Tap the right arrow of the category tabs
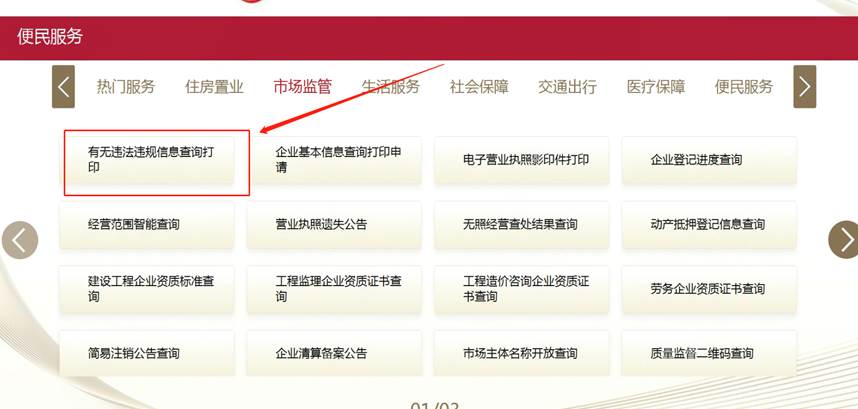 pos(804,87)
